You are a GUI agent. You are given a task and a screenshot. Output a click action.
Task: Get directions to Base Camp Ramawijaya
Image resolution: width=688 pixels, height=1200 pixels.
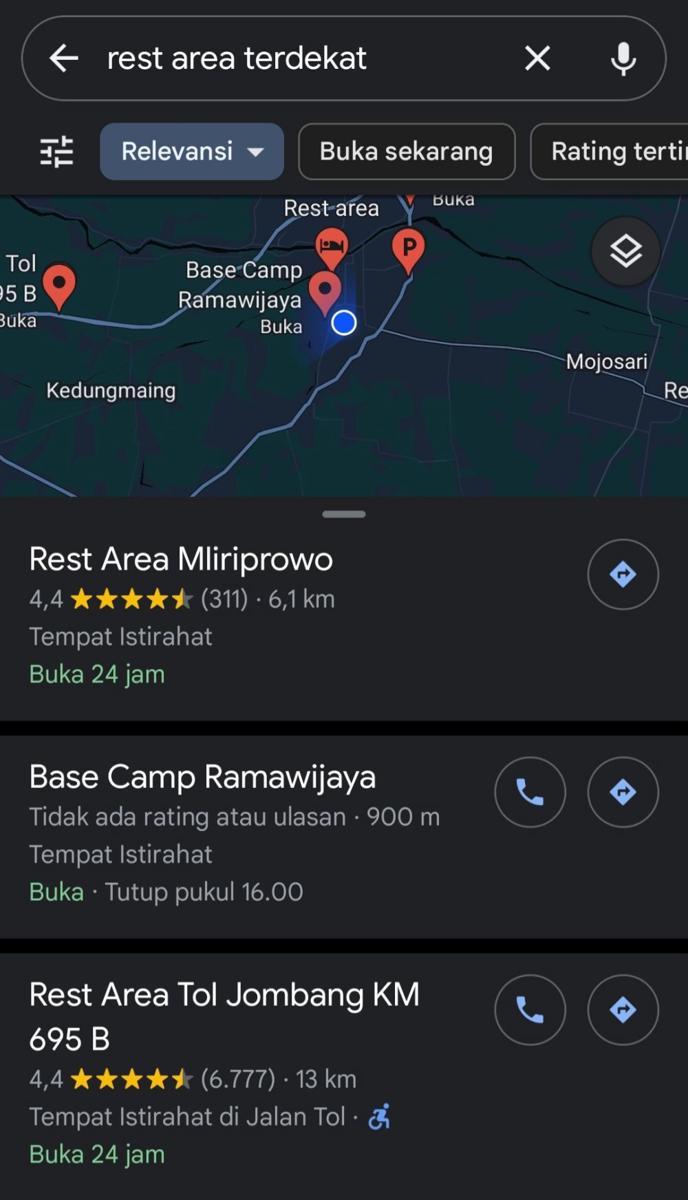(x=623, y=793)
